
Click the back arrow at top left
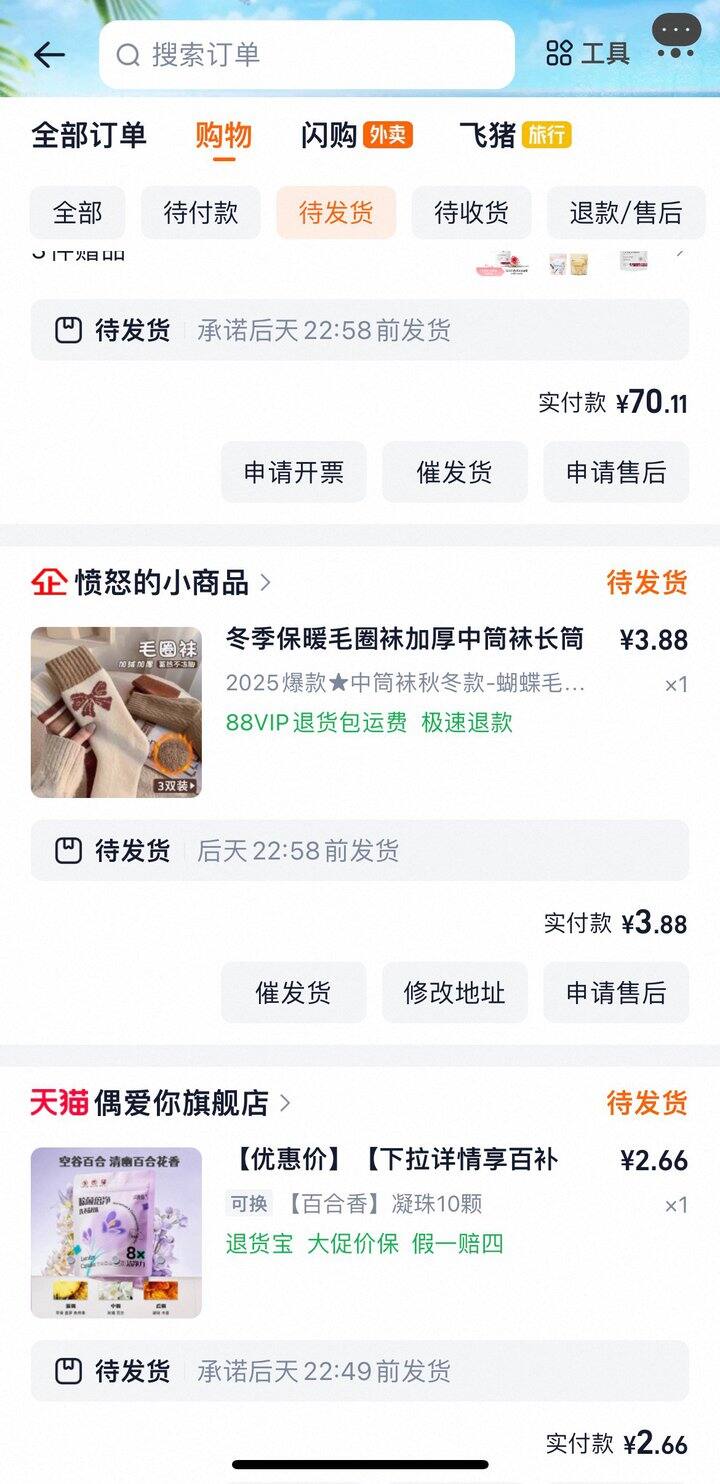pos(50,53)
